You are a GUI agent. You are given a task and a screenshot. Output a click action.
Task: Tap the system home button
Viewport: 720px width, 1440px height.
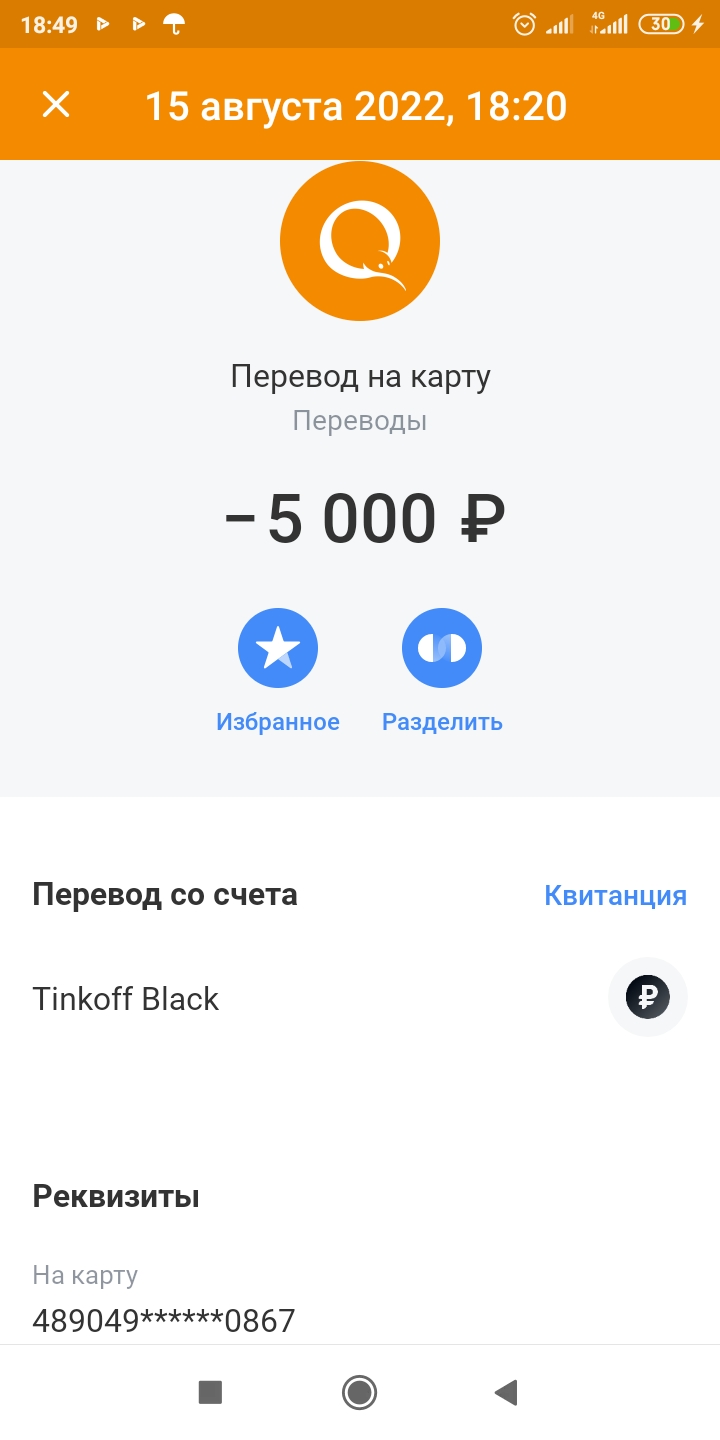coord(359,1392)
